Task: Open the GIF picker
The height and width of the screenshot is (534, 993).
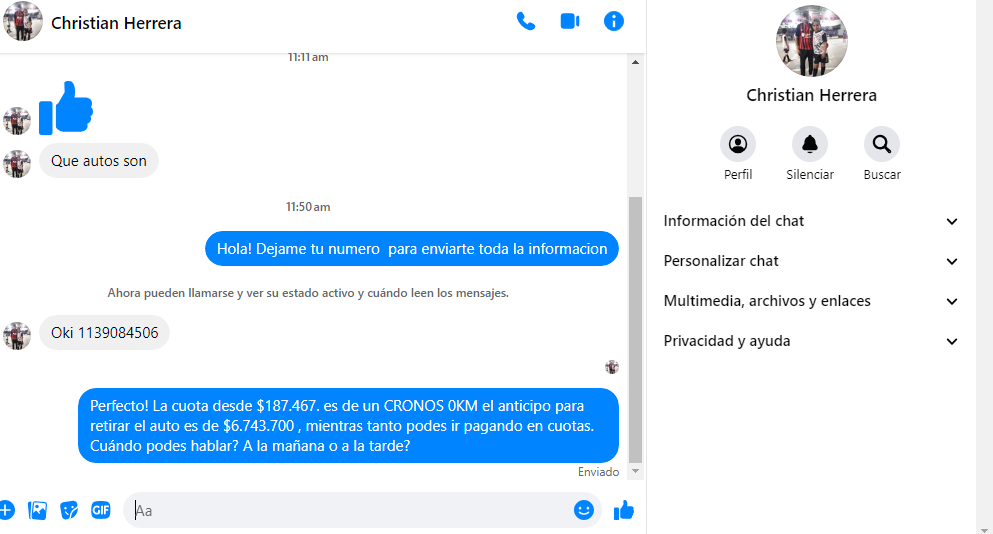Action: [100, 510]
